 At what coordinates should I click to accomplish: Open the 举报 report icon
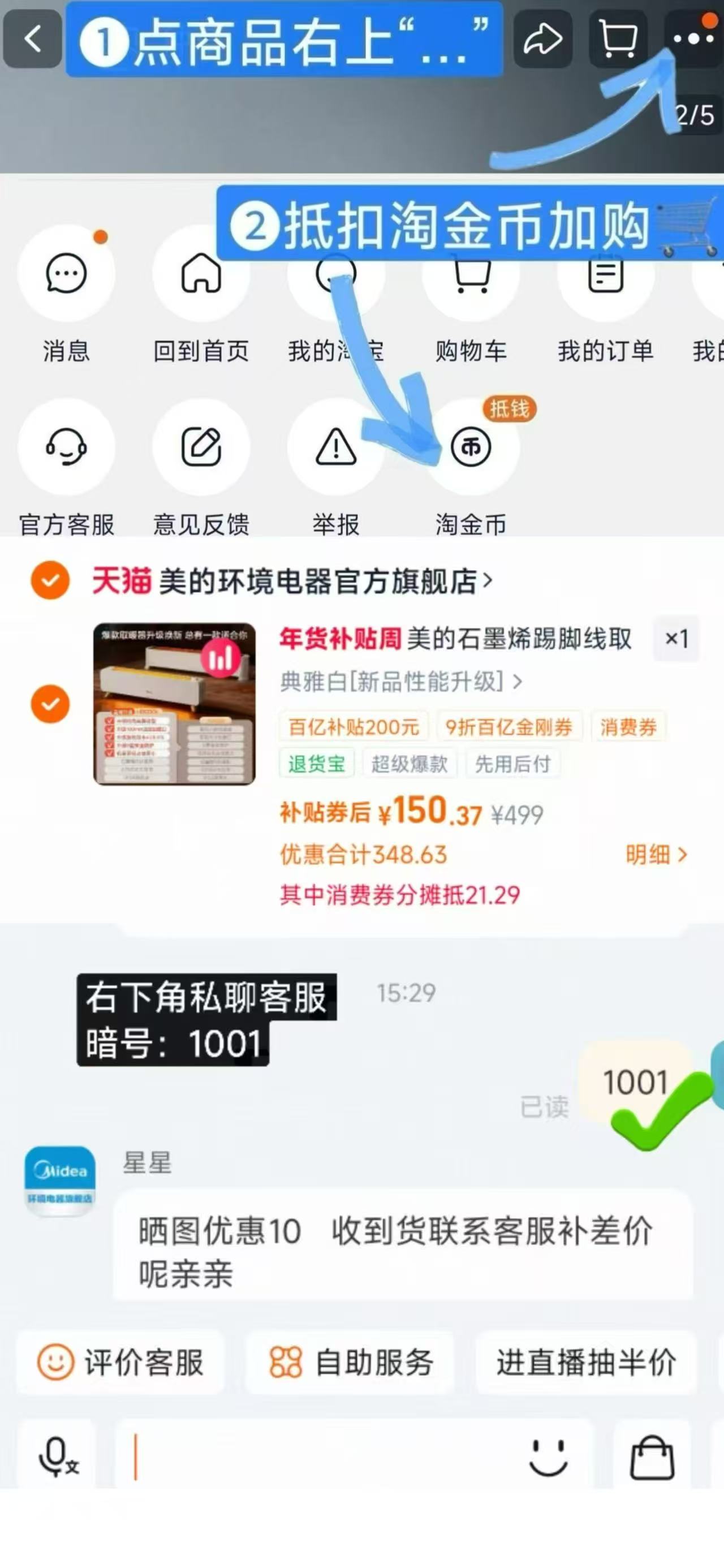(336, 447)
